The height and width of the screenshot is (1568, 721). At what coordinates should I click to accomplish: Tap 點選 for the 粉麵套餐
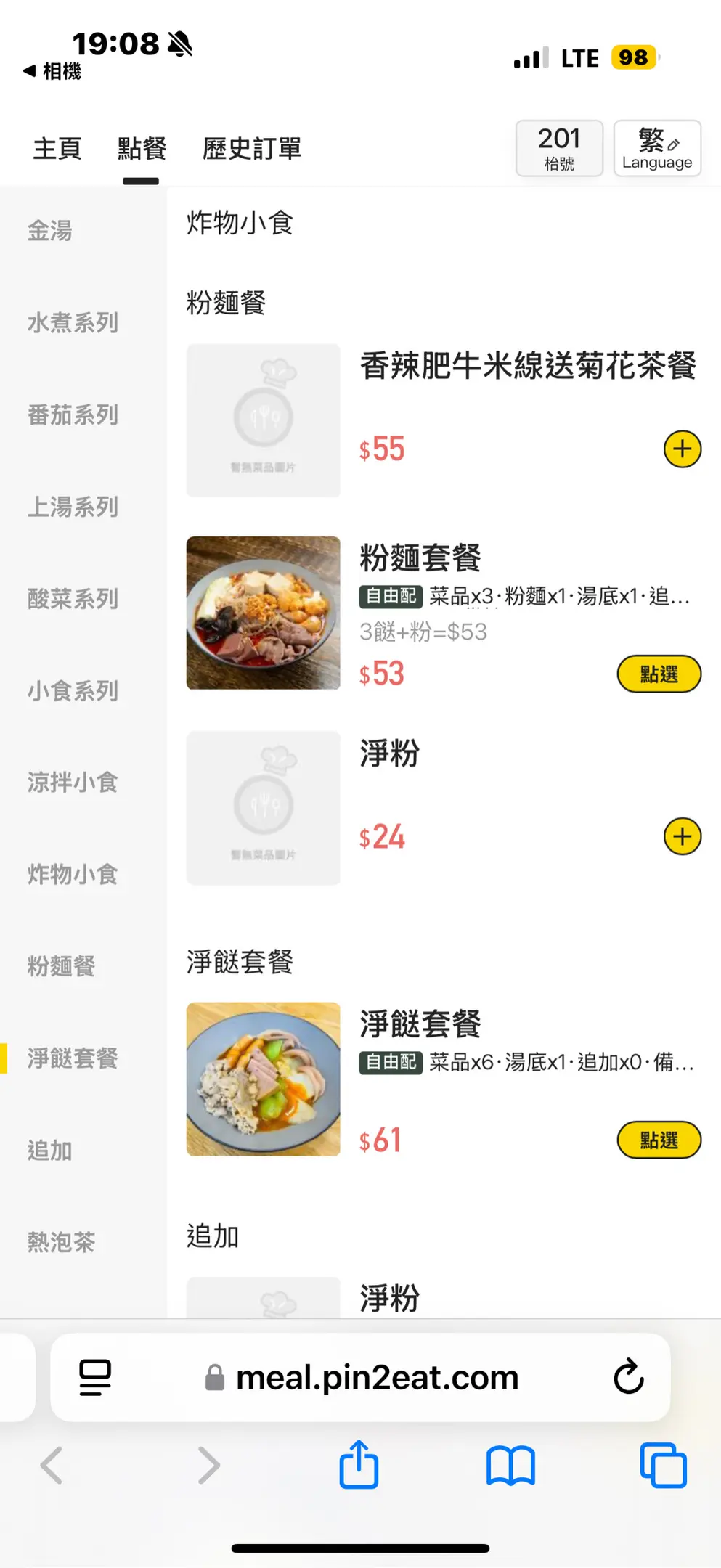click(659, 674)
